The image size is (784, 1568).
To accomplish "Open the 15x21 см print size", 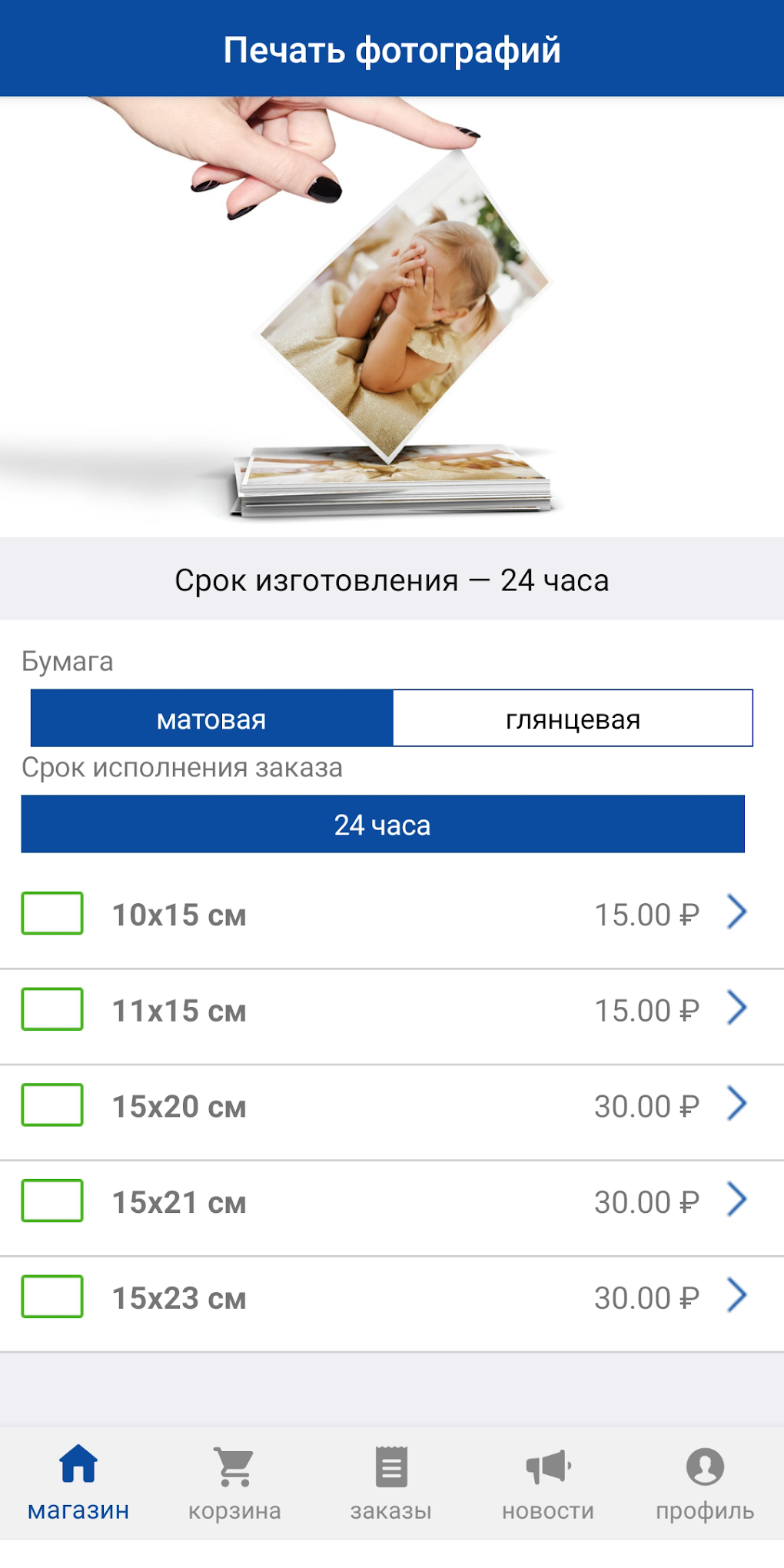I will pos(384,1201).
